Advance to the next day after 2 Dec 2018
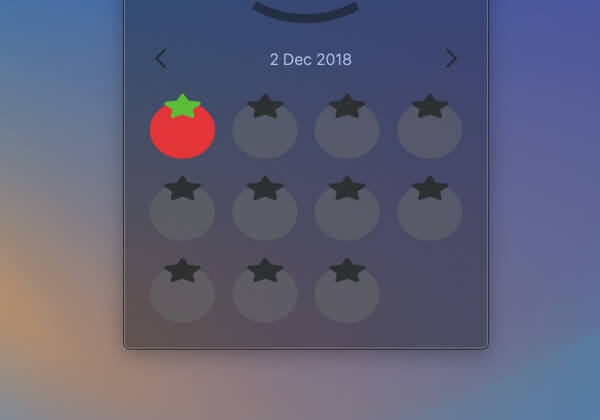This screenshot has width=600, height=420. (451, 59)
